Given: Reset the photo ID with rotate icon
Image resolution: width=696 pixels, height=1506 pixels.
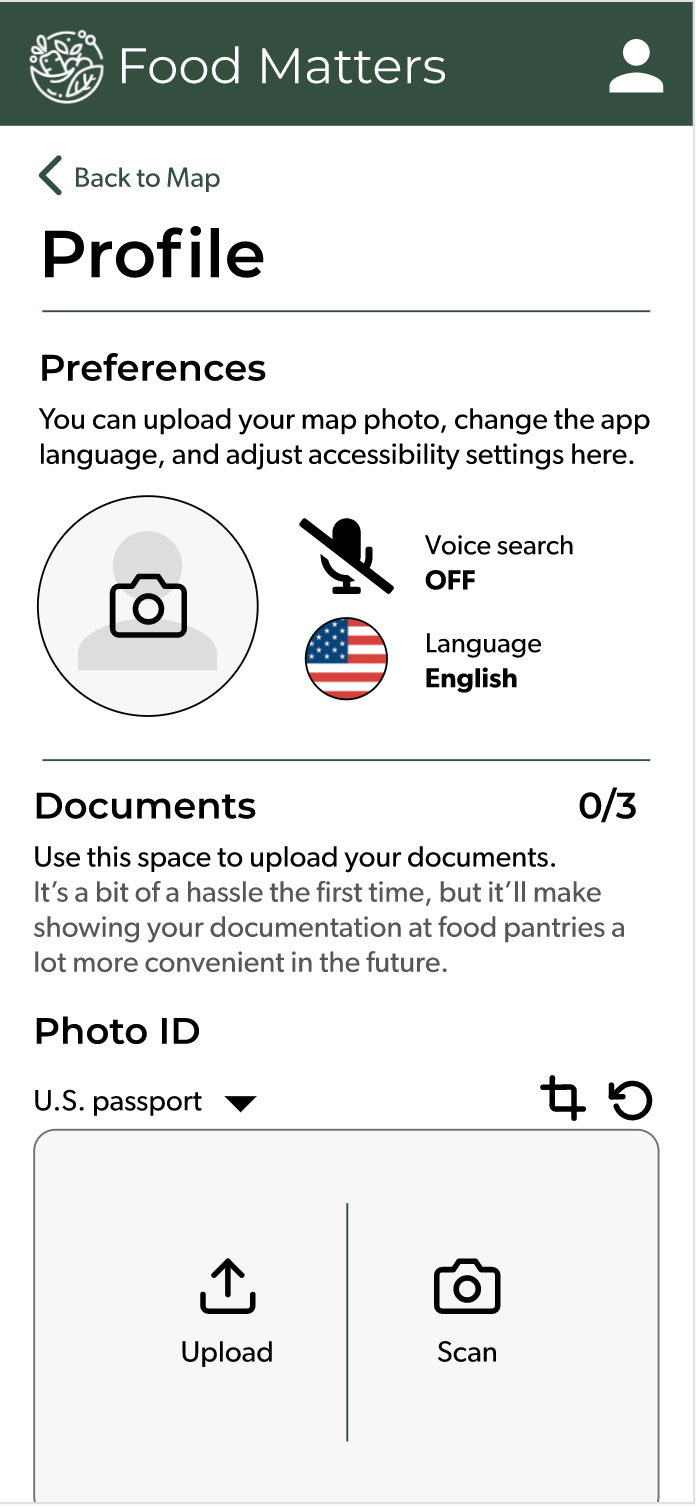Looking at the screenshot, I should 630,1100.
